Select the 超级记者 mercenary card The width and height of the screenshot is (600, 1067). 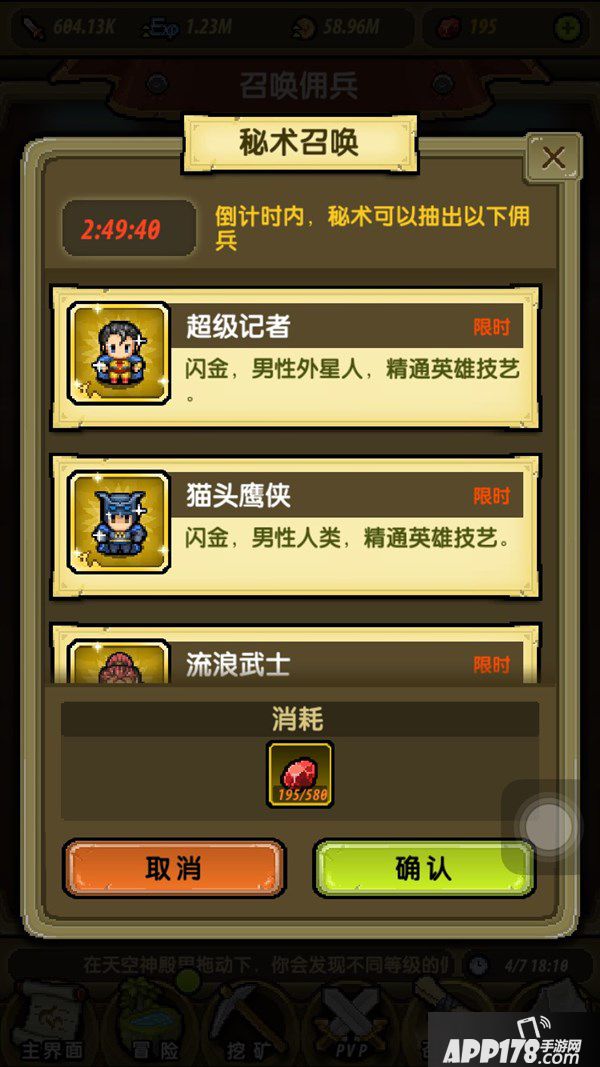pyautogui.click(x=296, y=358)
